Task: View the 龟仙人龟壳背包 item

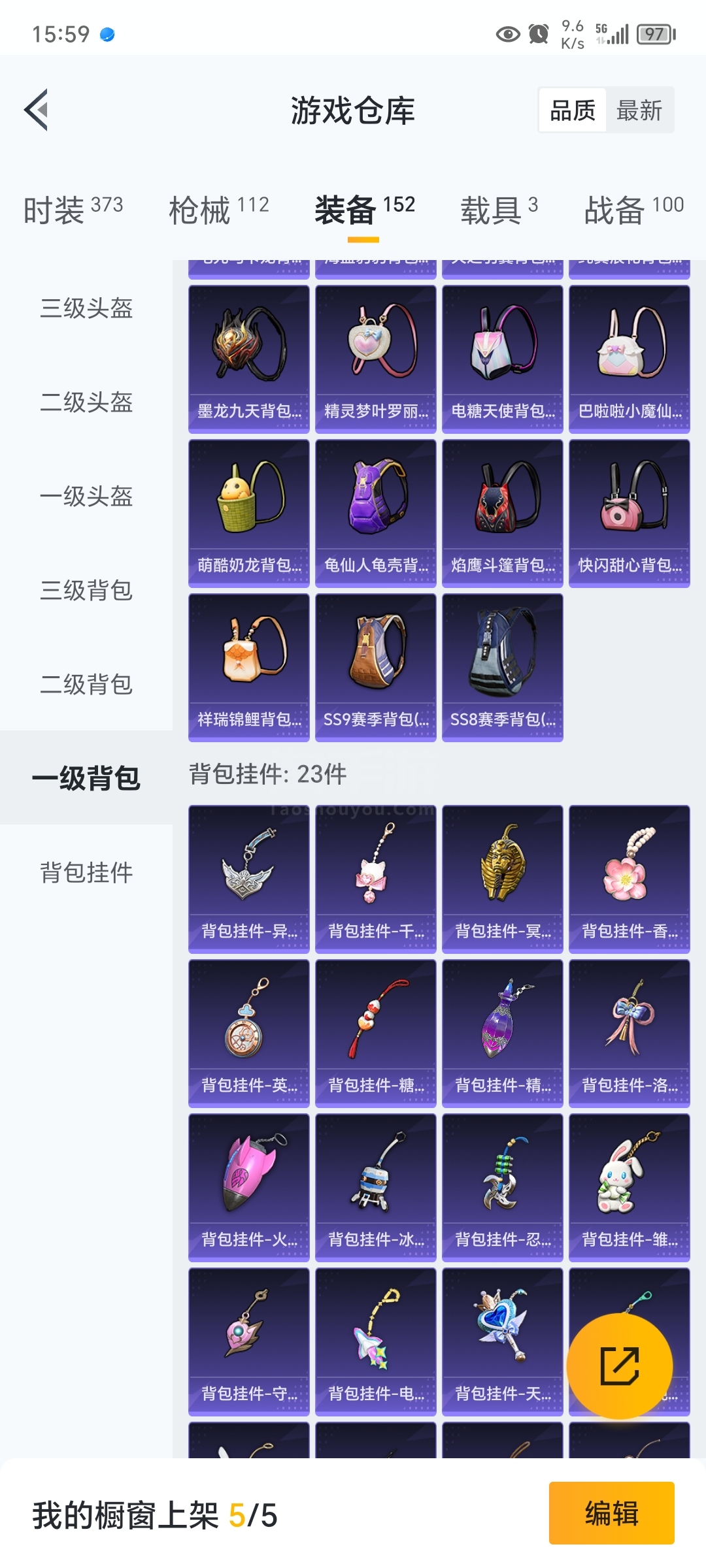Action: [x=376, y=514]
